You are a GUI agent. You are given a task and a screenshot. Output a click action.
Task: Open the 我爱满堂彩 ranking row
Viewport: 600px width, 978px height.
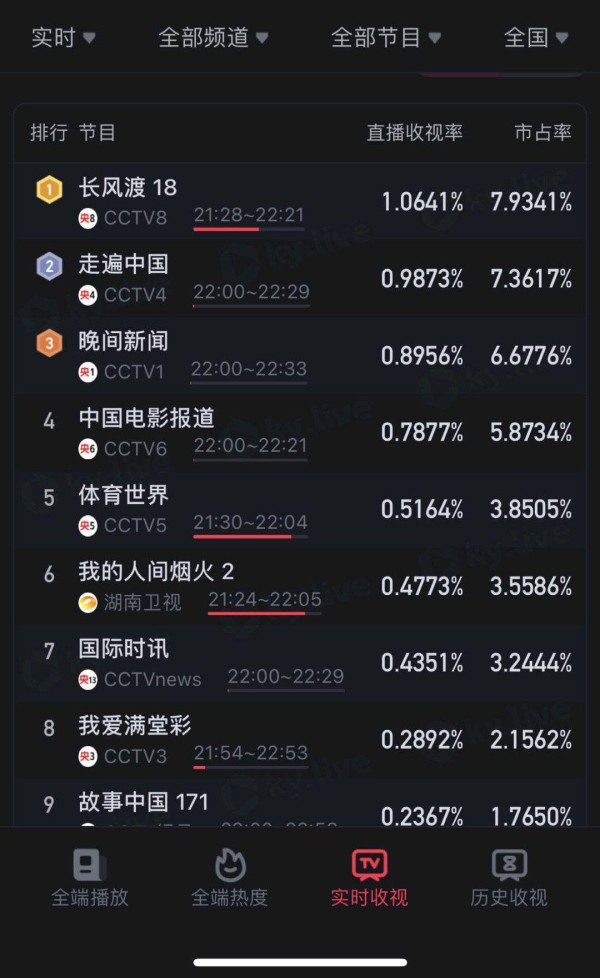(x=300, y=740)
